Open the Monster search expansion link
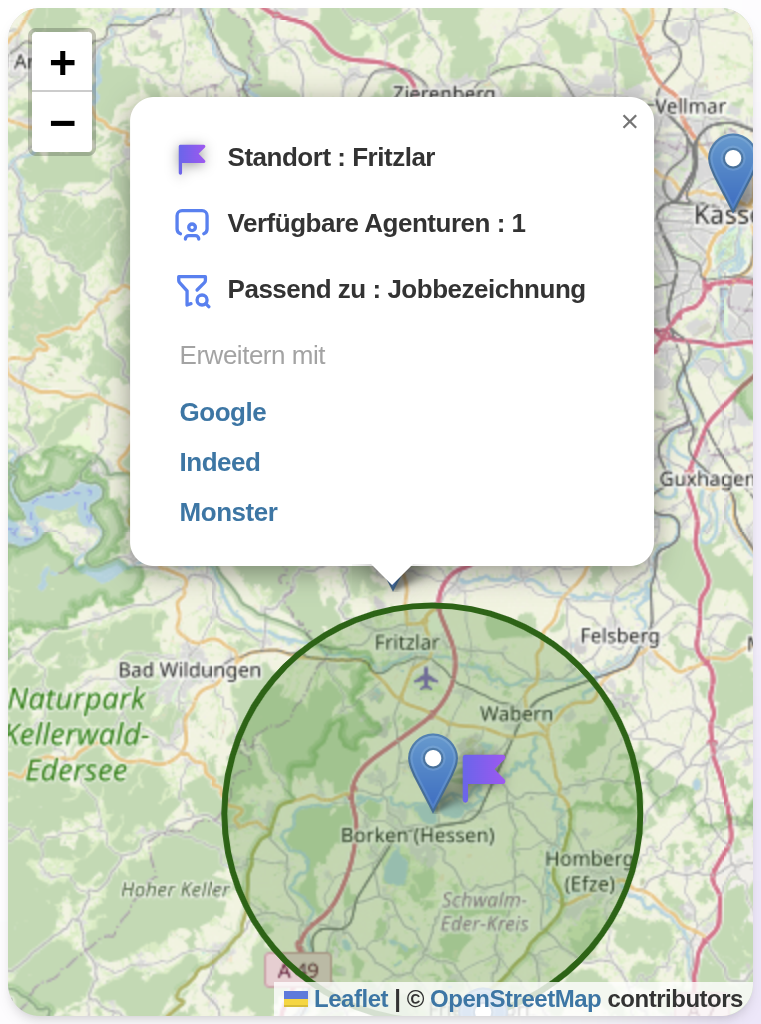 [x=228, y=512]
